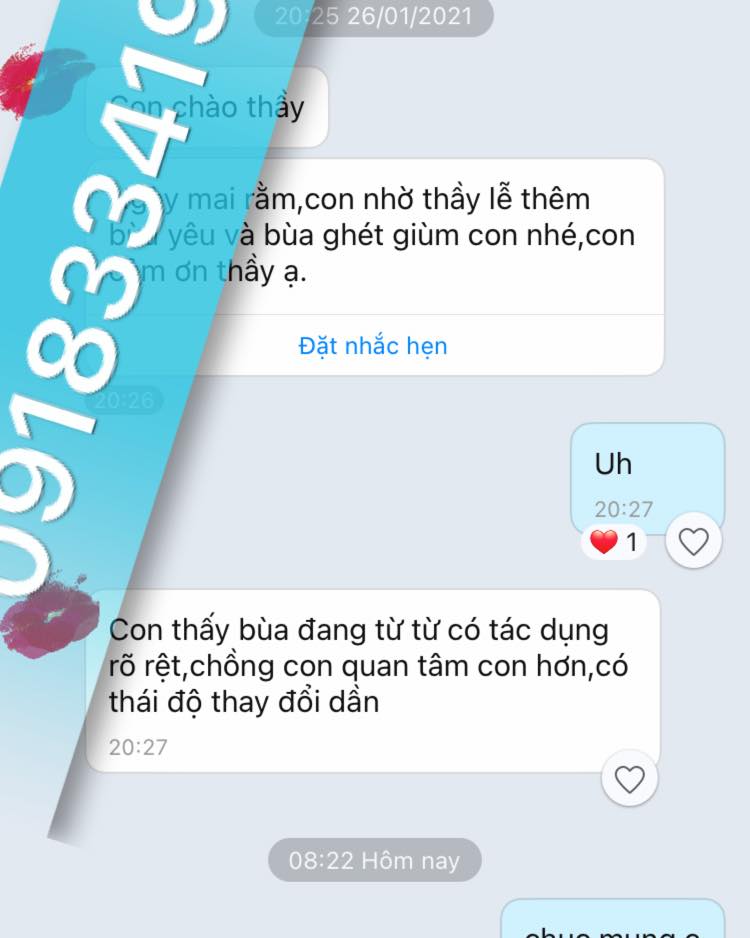This screenshot has height=938, width=750.
Task: Open the red heart reaction count
Action: coord(614,543)
